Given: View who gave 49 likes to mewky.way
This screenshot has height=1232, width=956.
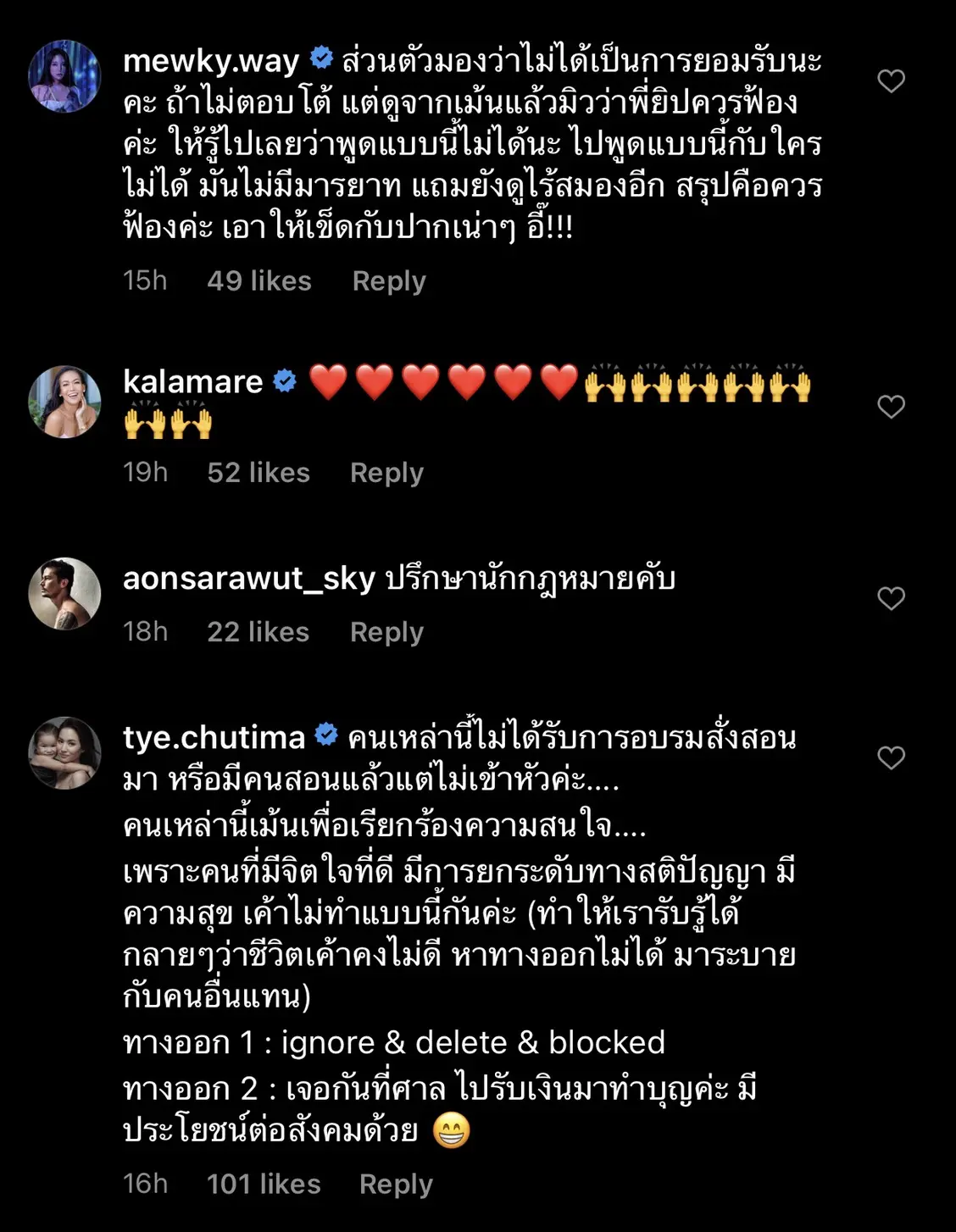Looking at the screenshot, I should click(x=259, y=281).
